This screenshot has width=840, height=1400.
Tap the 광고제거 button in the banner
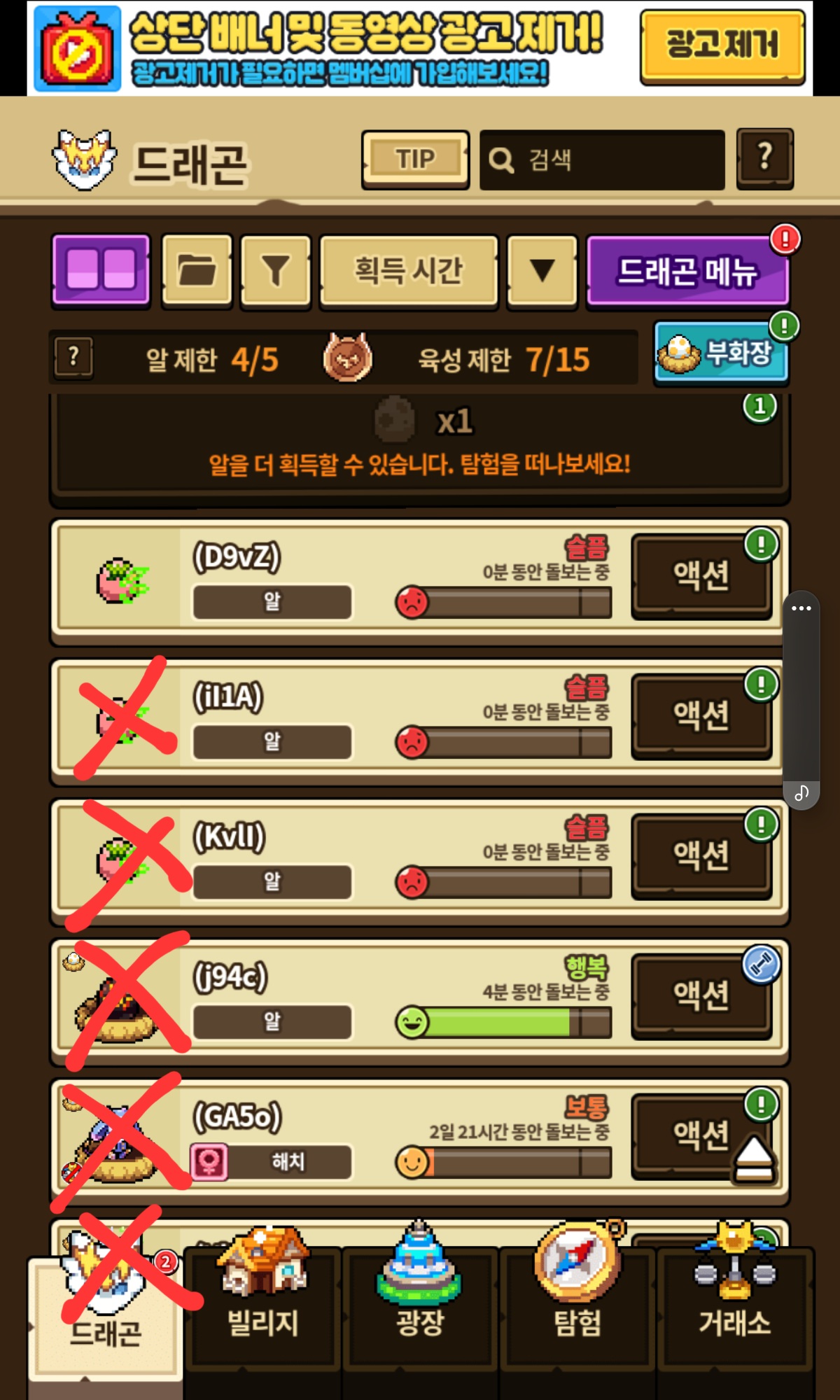[x=722, y=47]
